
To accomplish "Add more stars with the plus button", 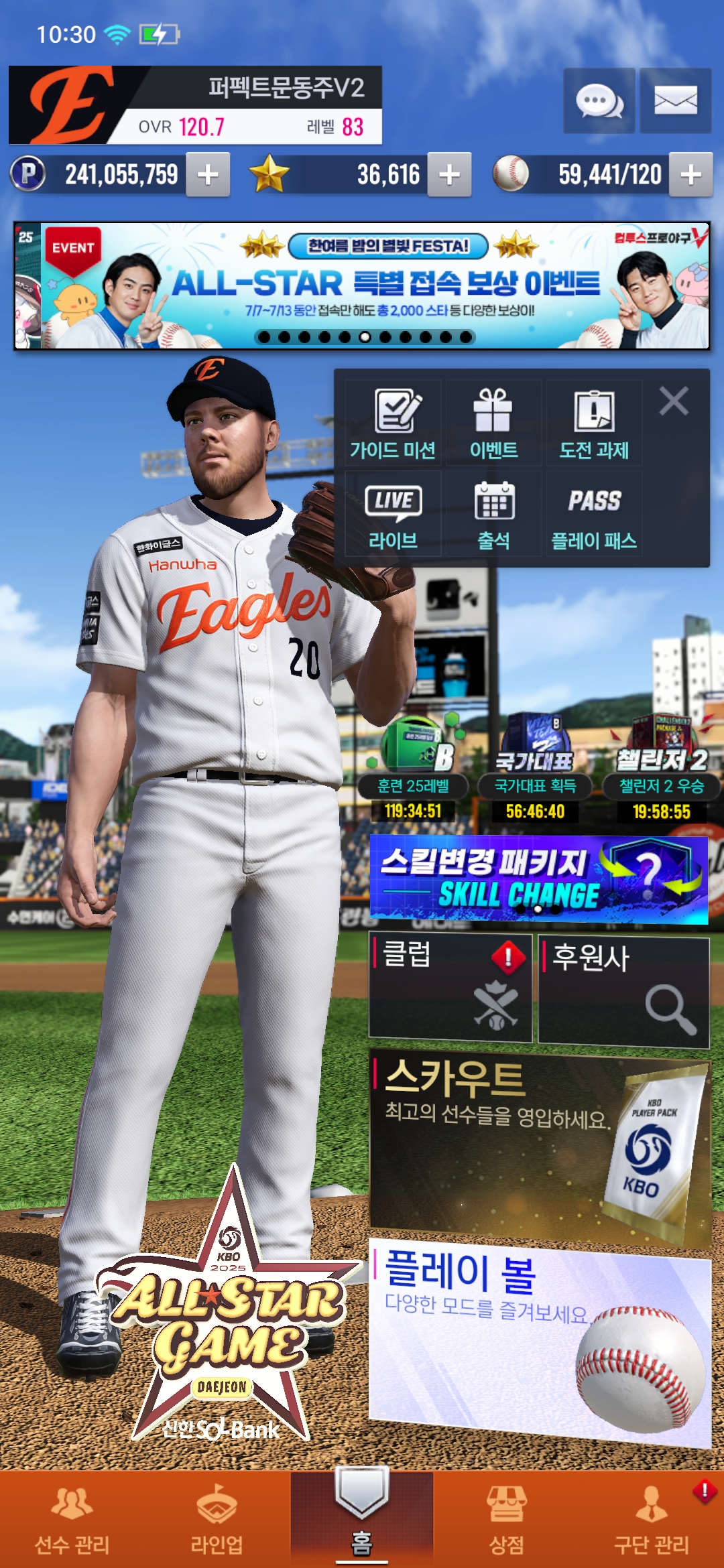I will [x=449, y=175].
